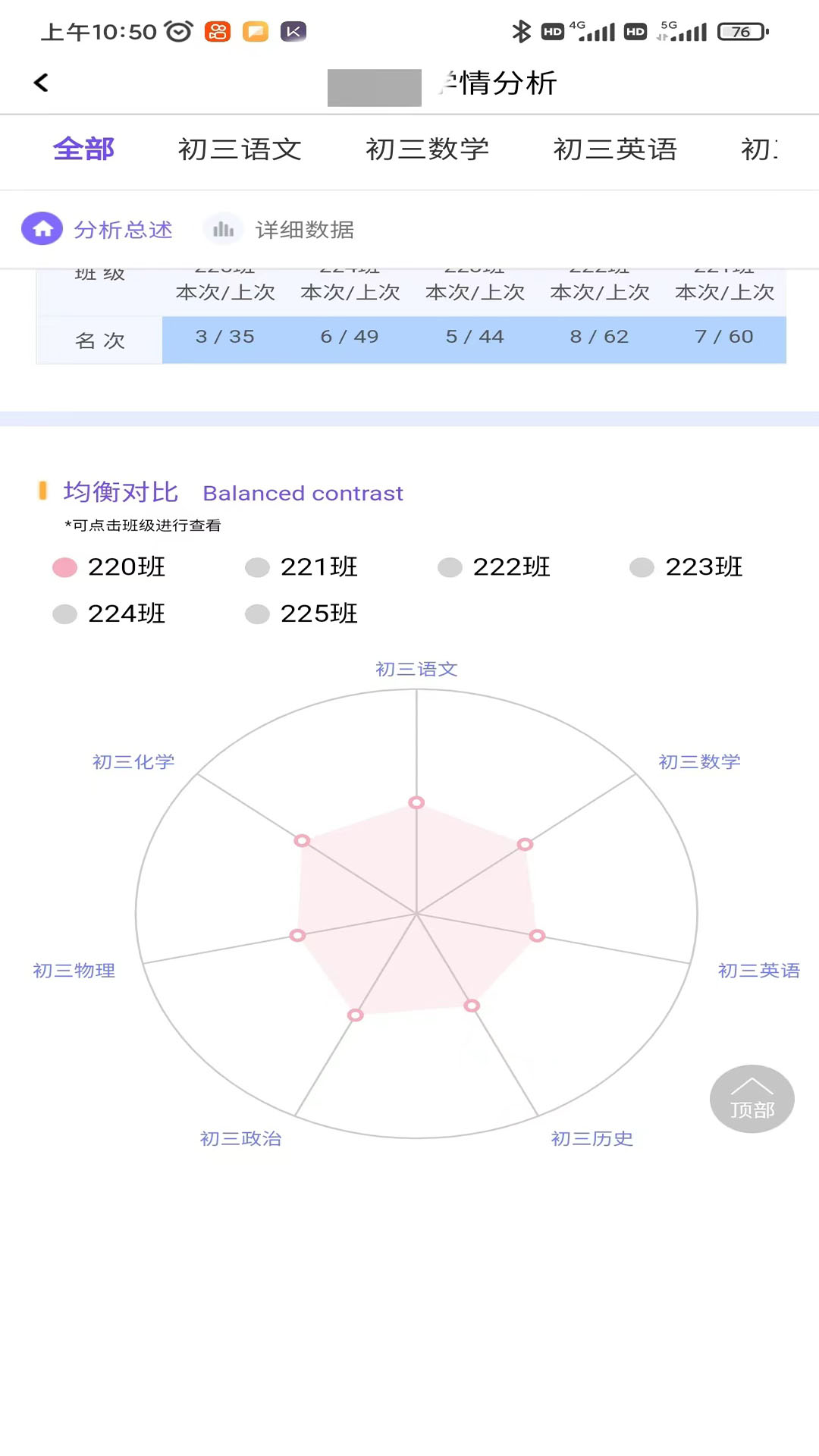Viewport: 819px width, 1456px height.
Task: Jump to top with 顶部 button
Action: tap(752, 1100)
